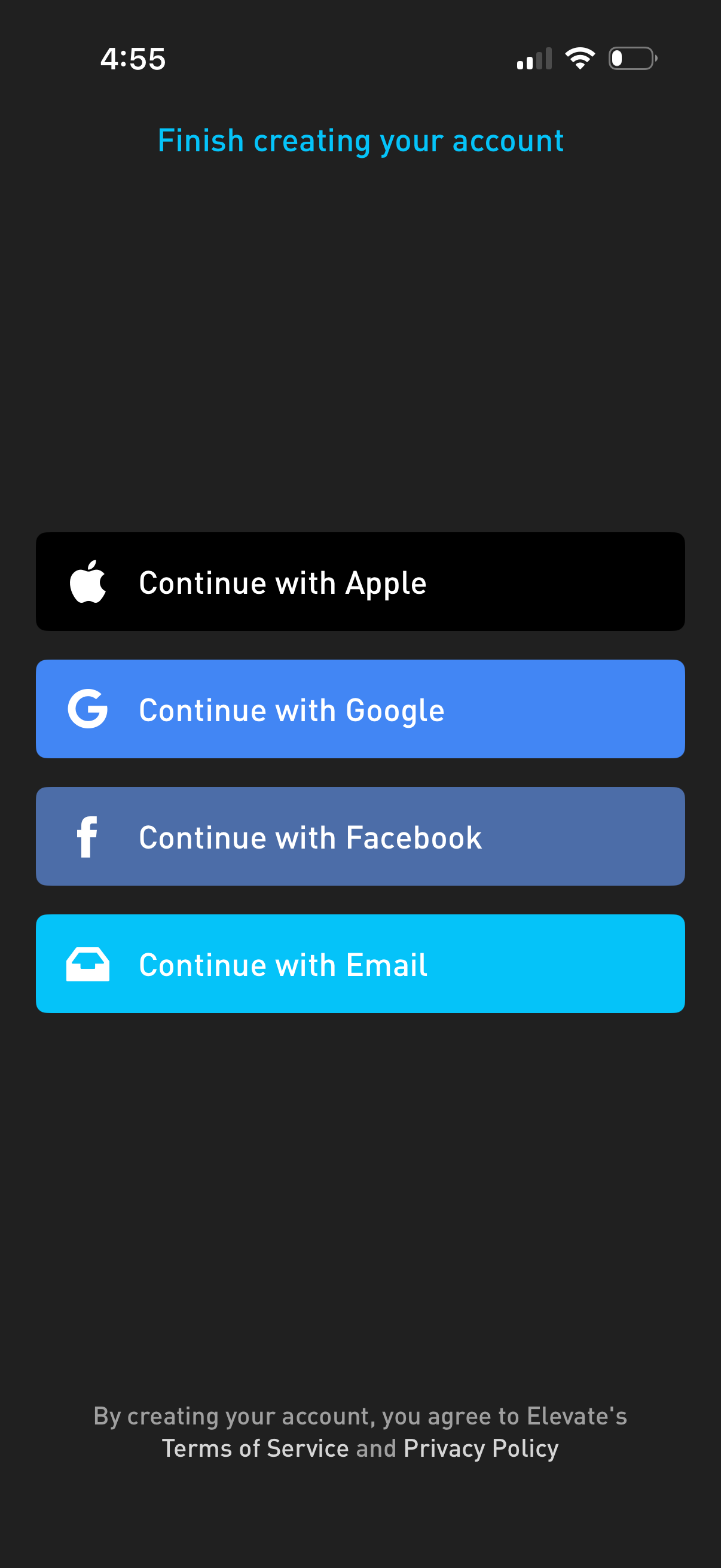Screen dimensions: 721x1568
Task: Select Continue with Facebook
Action: click(360, 837)
